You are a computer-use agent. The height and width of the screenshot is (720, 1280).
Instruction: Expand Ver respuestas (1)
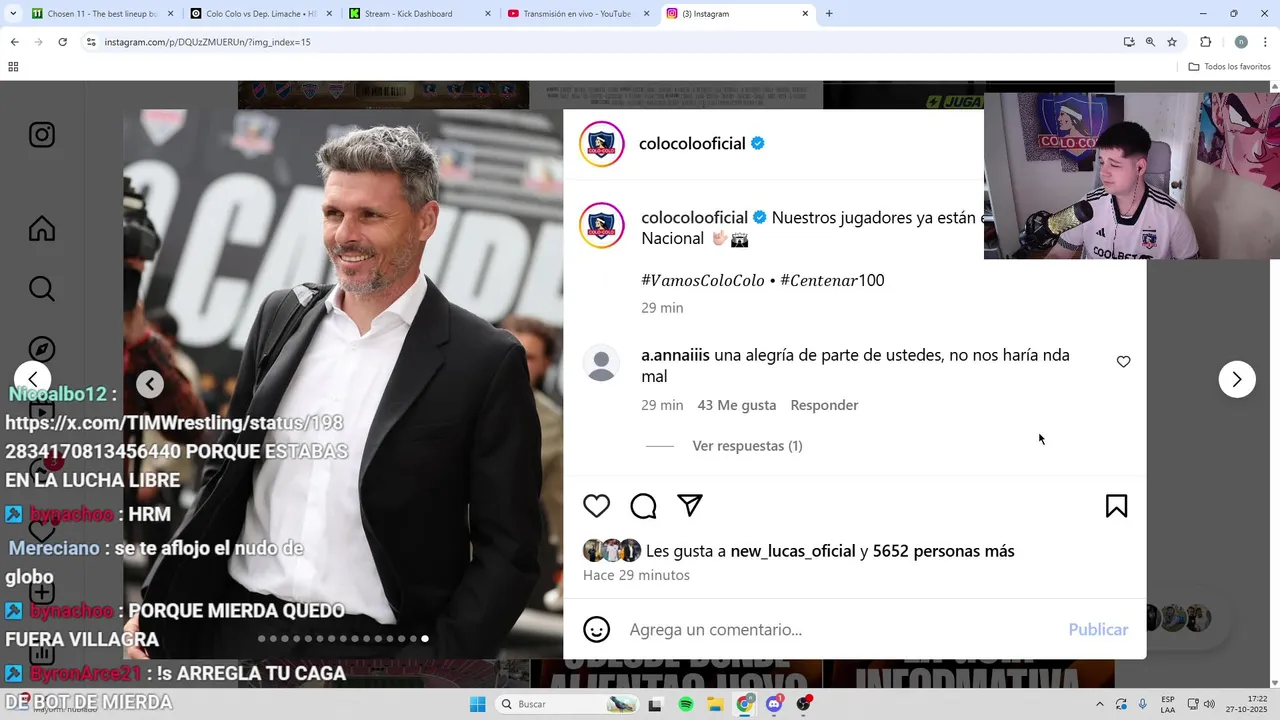click(746, 446)
